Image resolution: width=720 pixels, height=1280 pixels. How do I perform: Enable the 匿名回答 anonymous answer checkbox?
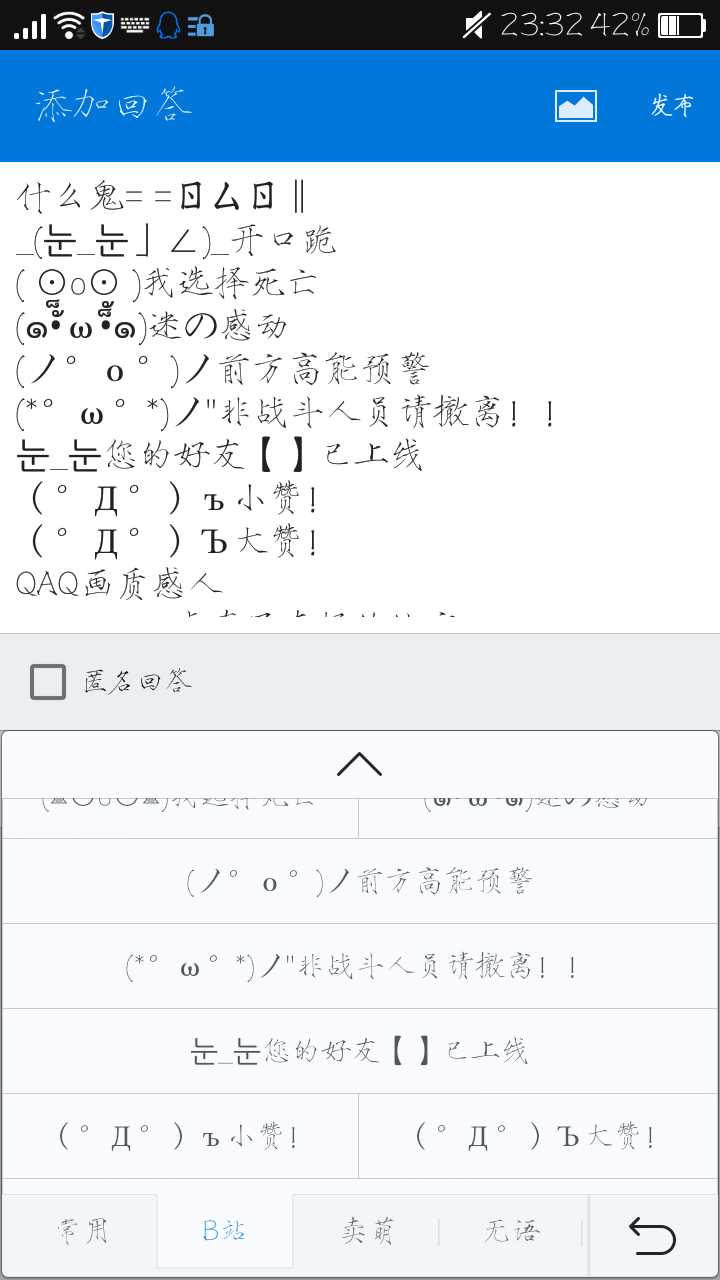point(47,680)
